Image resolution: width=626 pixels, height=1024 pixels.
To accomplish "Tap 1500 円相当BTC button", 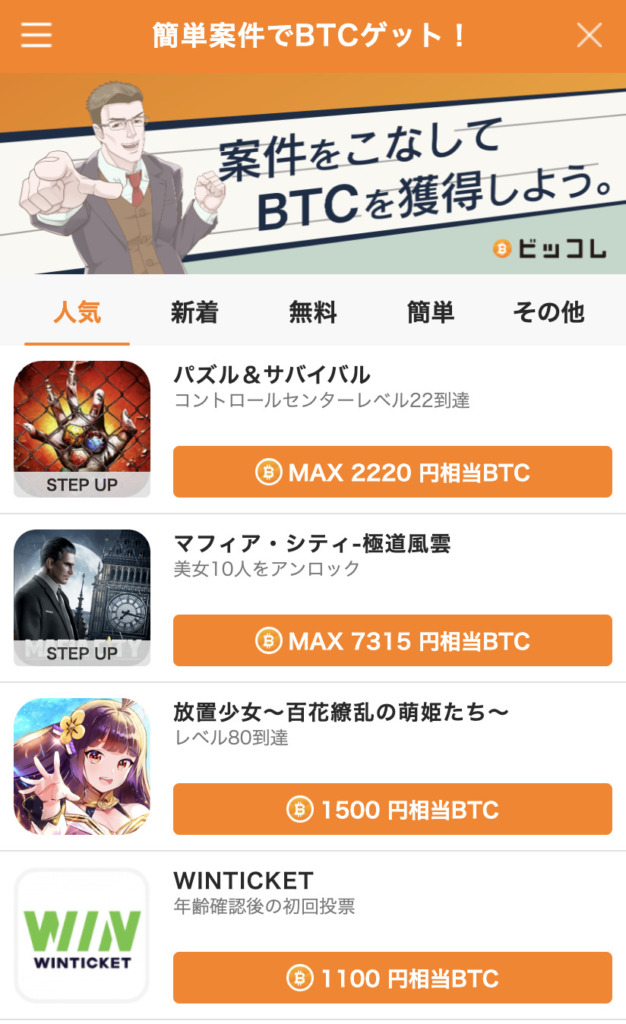I will click(392, 809).
